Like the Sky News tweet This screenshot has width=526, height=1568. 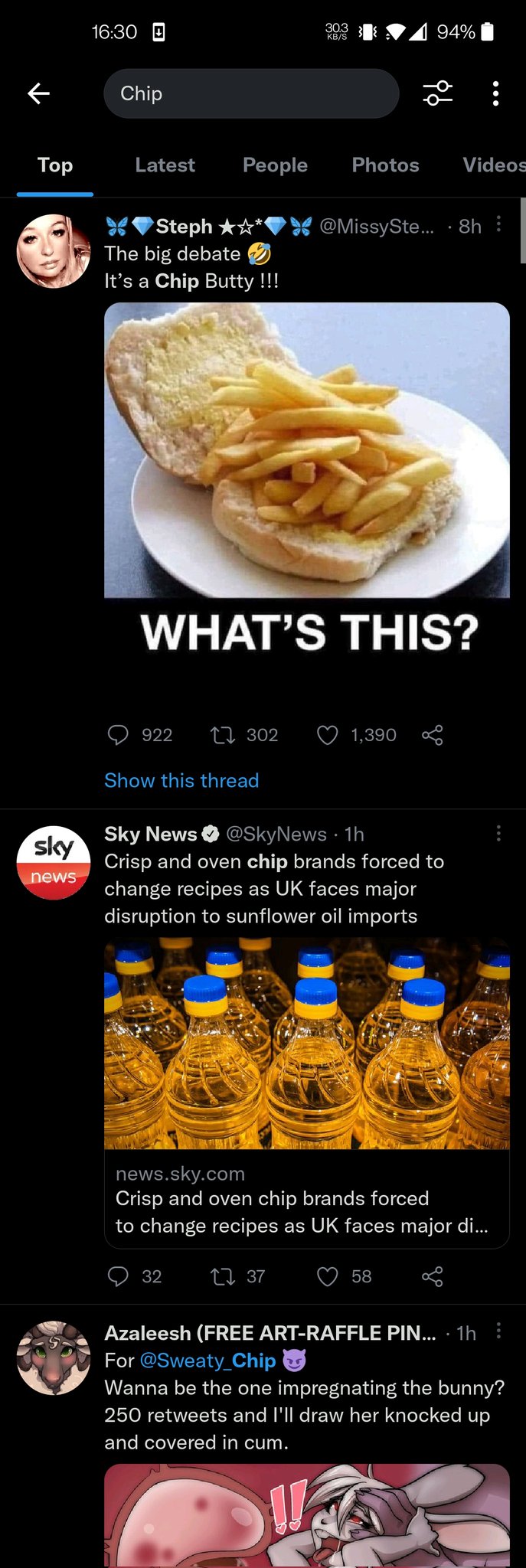coord(328,1276)
